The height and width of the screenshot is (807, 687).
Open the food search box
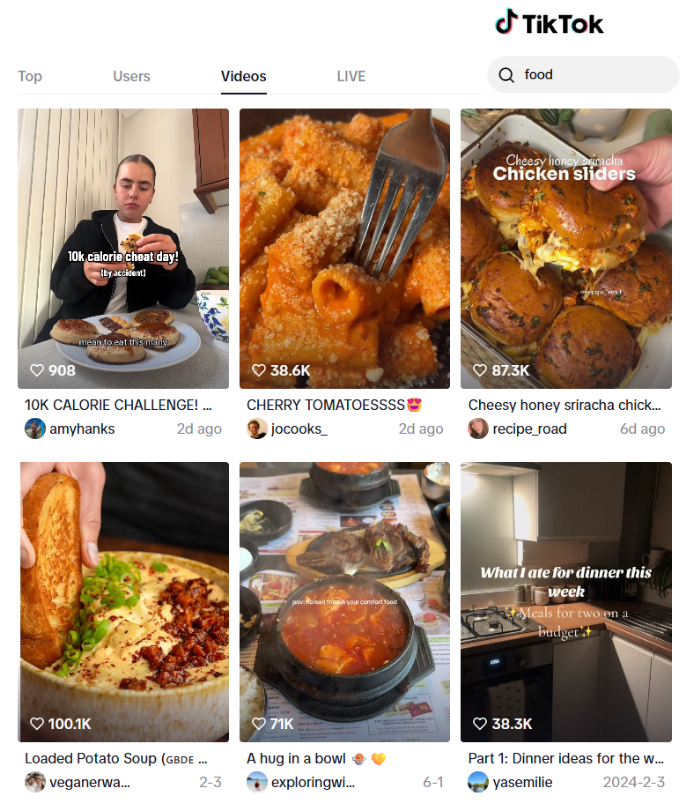590,75
